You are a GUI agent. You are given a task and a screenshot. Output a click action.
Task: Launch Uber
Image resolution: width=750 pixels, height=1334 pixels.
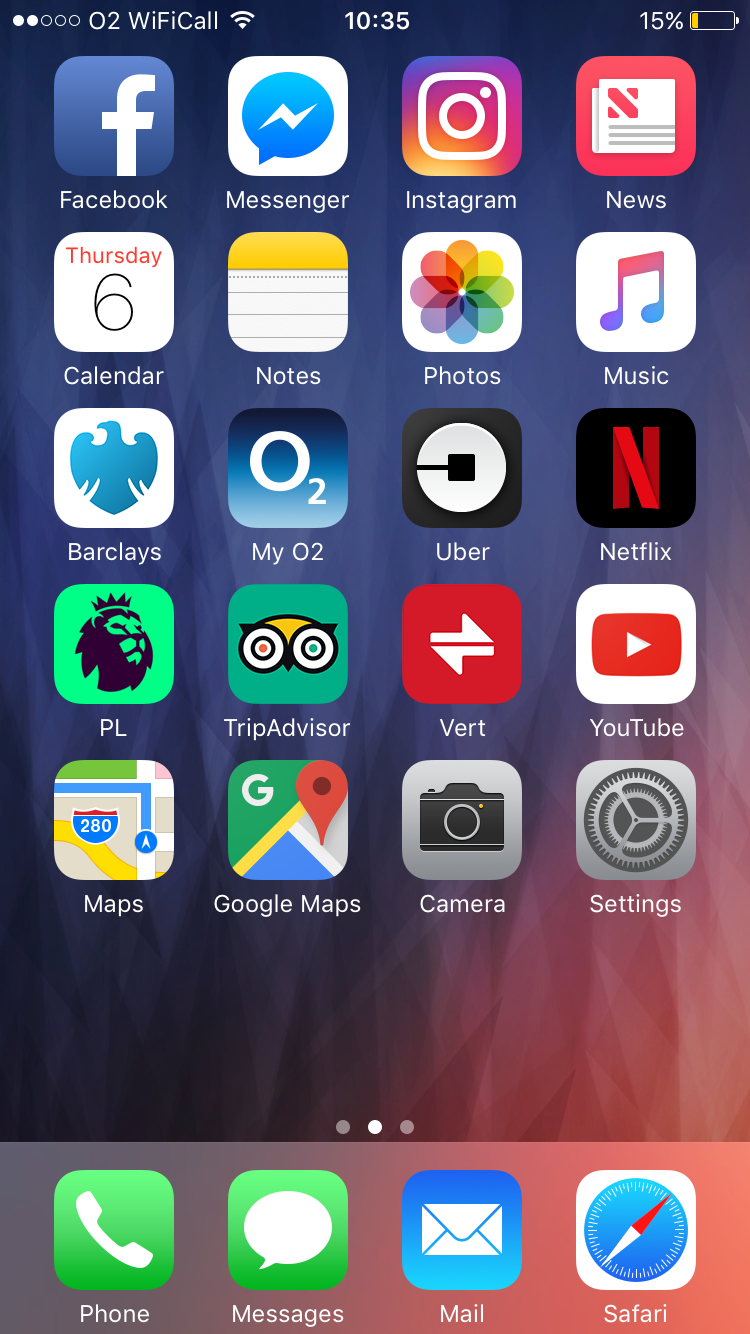[x=462, y=468]
